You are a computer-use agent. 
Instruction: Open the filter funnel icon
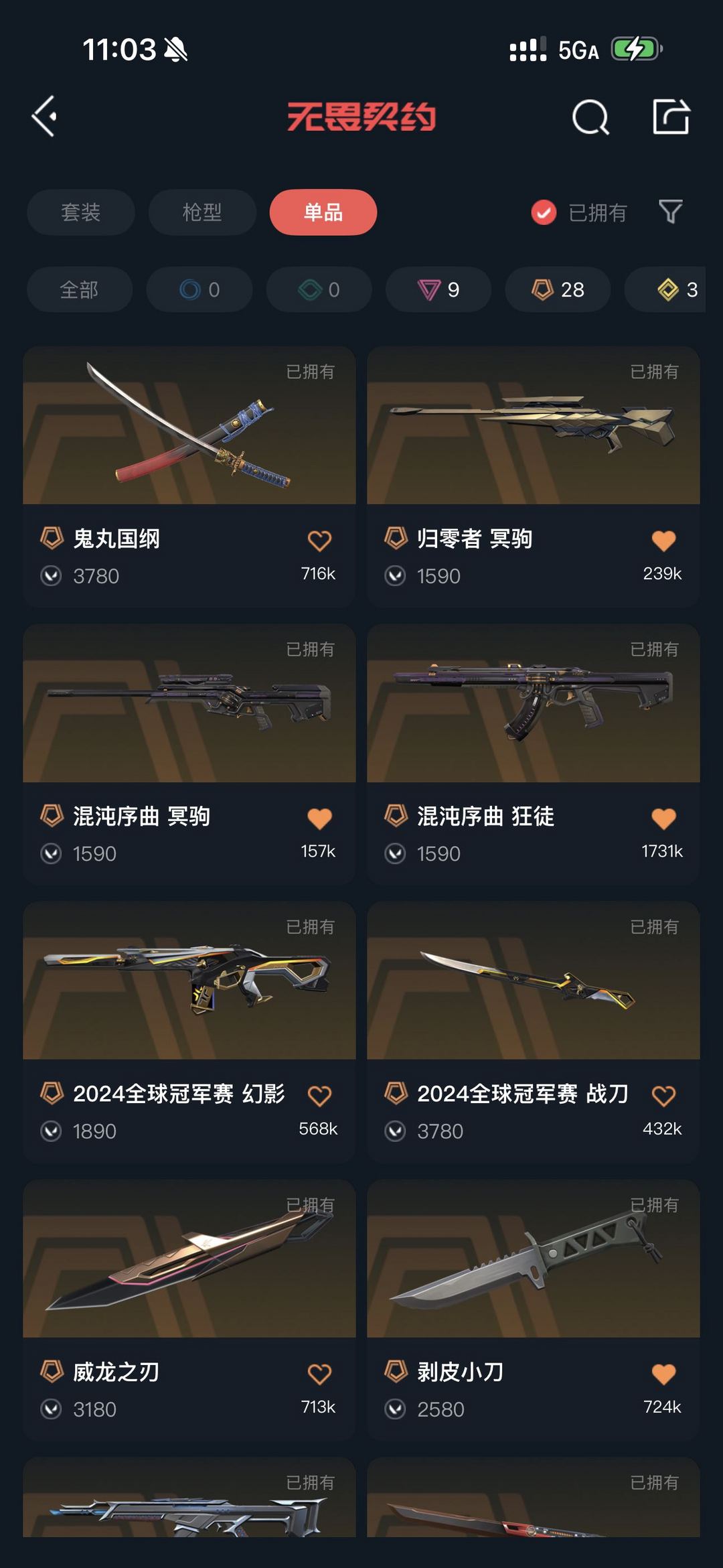671,212
